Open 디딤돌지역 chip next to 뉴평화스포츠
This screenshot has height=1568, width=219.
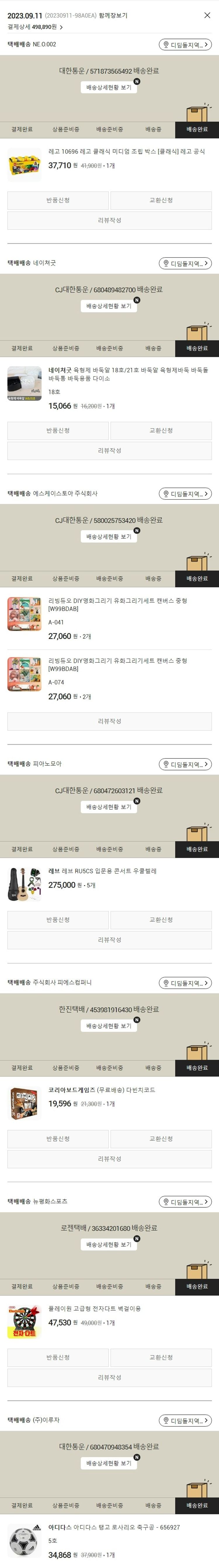pos(185,1202)
